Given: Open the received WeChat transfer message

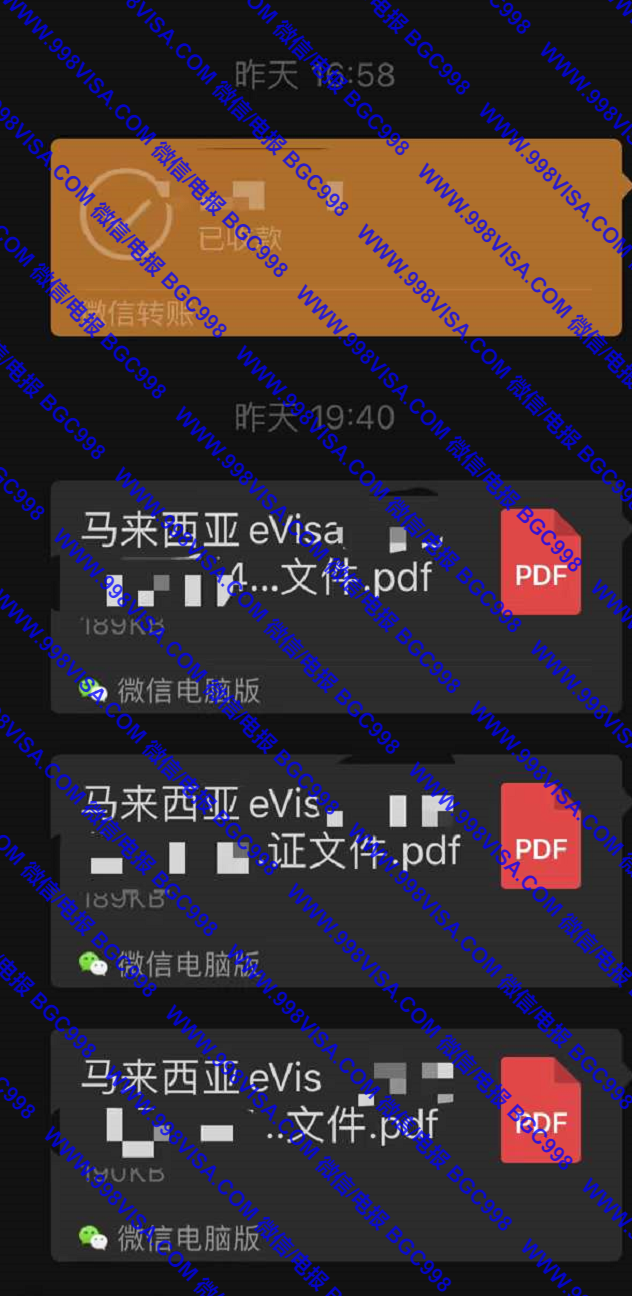Looking at the screenshot, I should (335, 236).
